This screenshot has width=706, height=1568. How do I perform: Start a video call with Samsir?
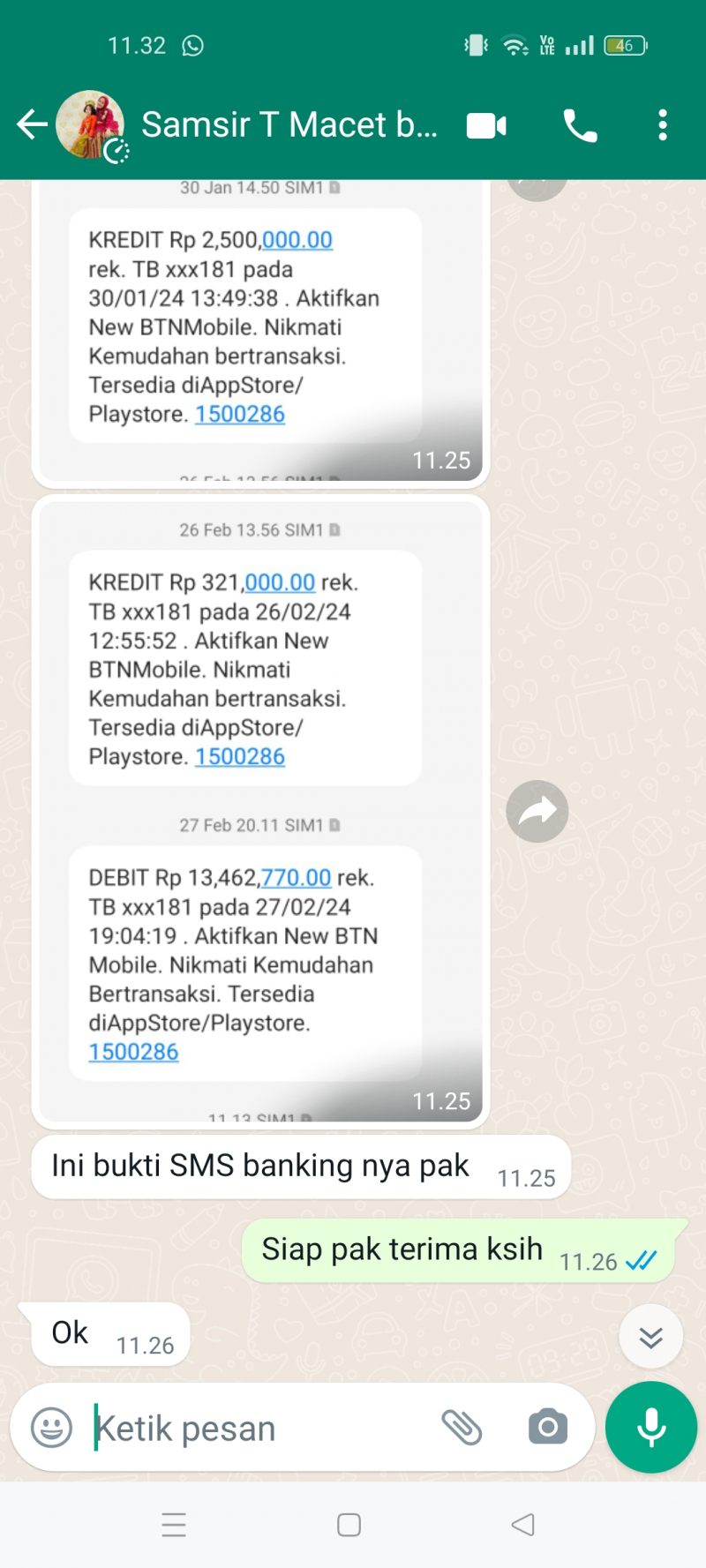click(x=486, y=126)
